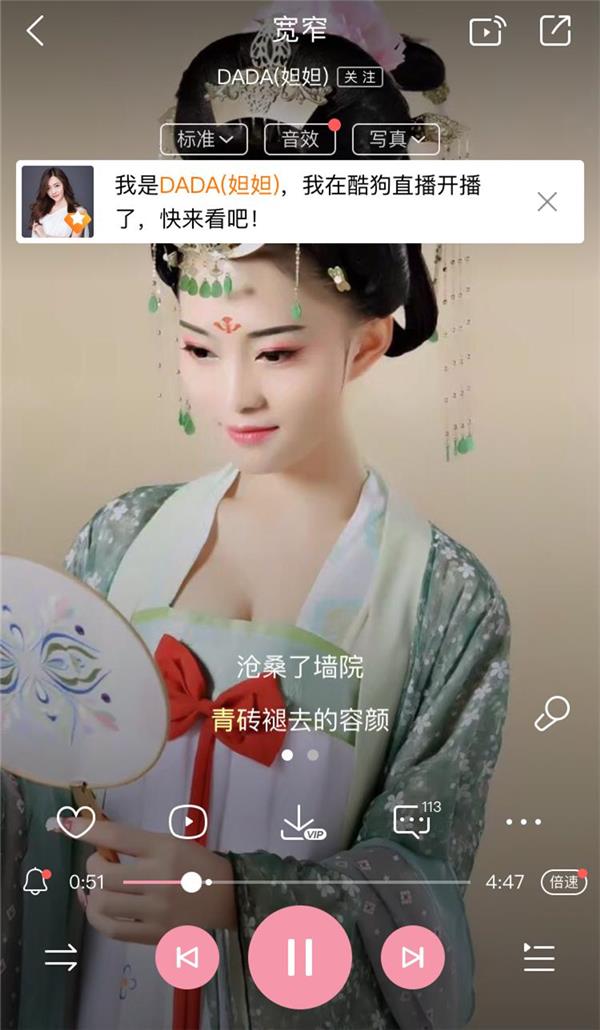
Task: Download the song with VIP icon
Action: [302, 822]
